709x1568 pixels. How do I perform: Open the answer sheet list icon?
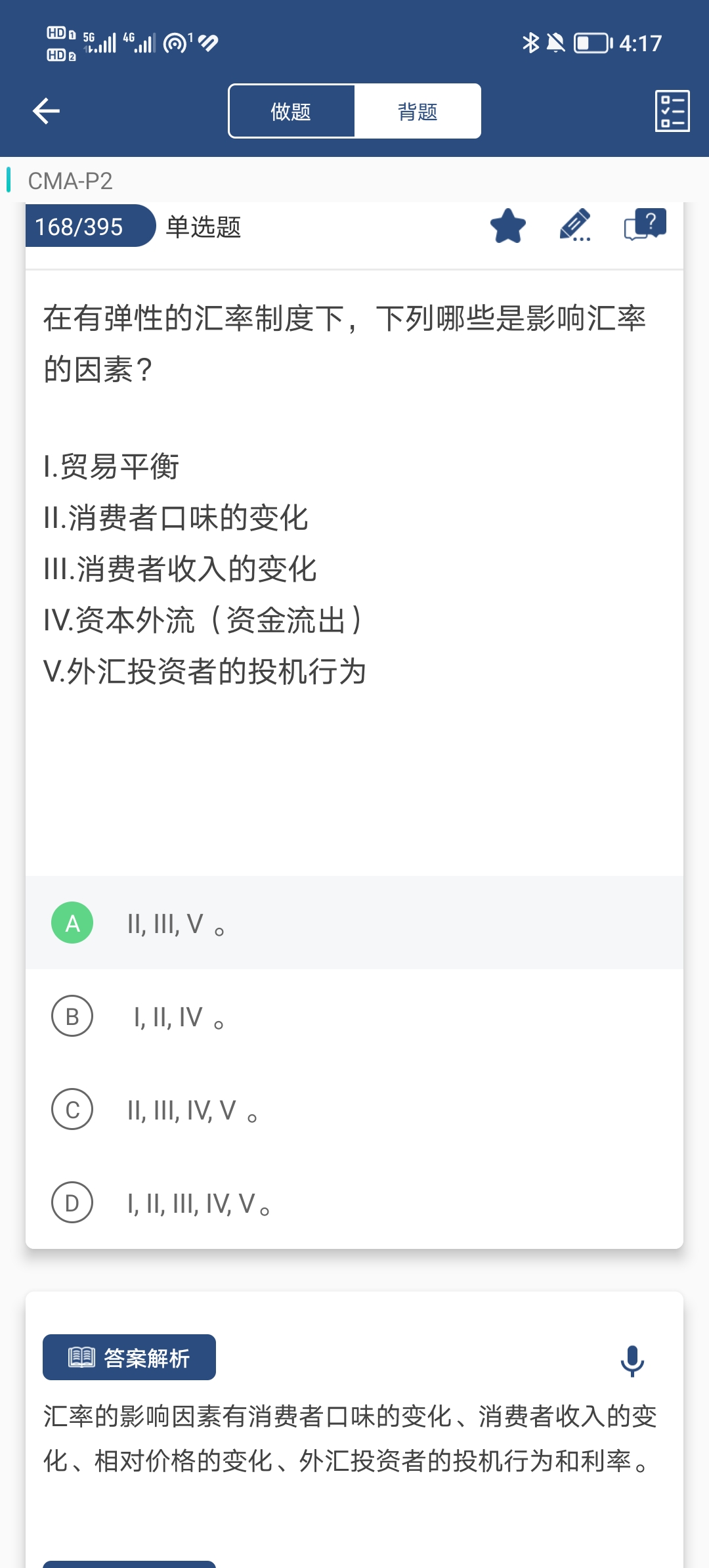tap(672, 111)
